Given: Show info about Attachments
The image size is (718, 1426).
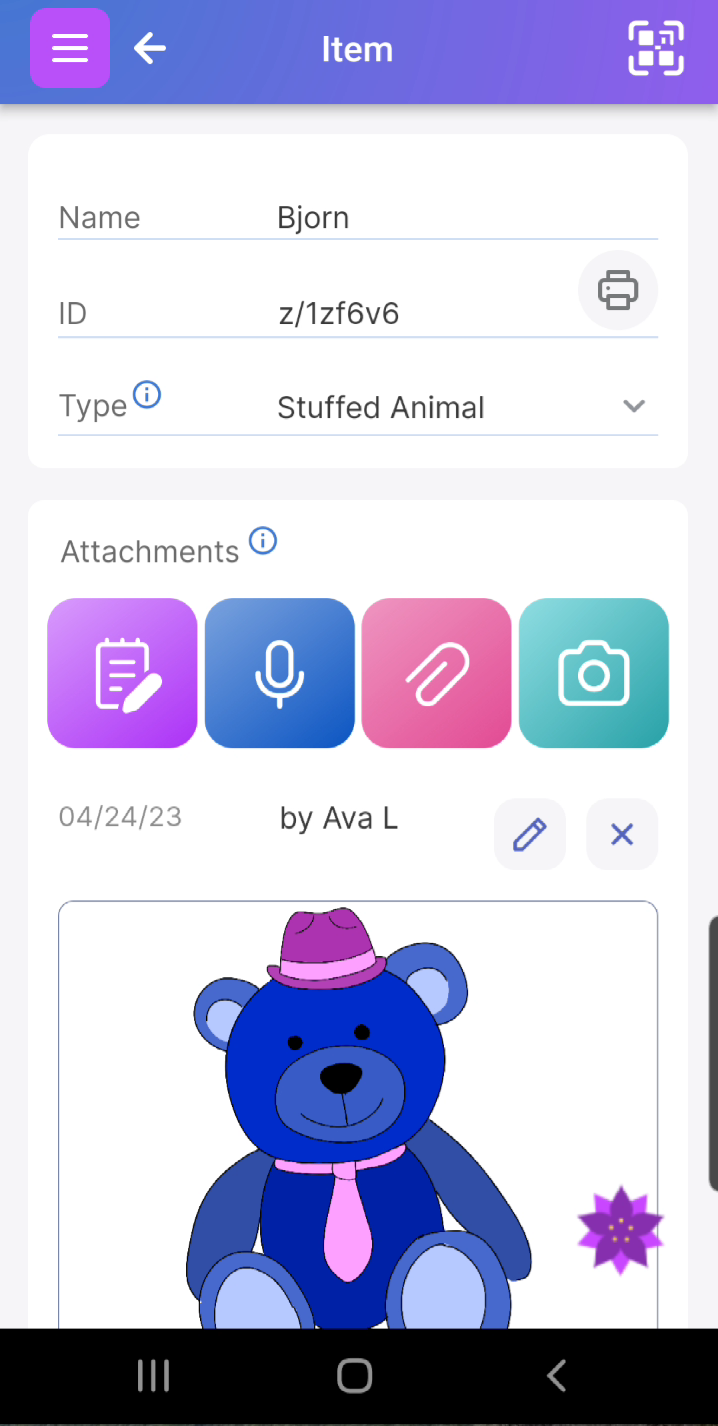Looking at the screenshot, I should point(263,542).
